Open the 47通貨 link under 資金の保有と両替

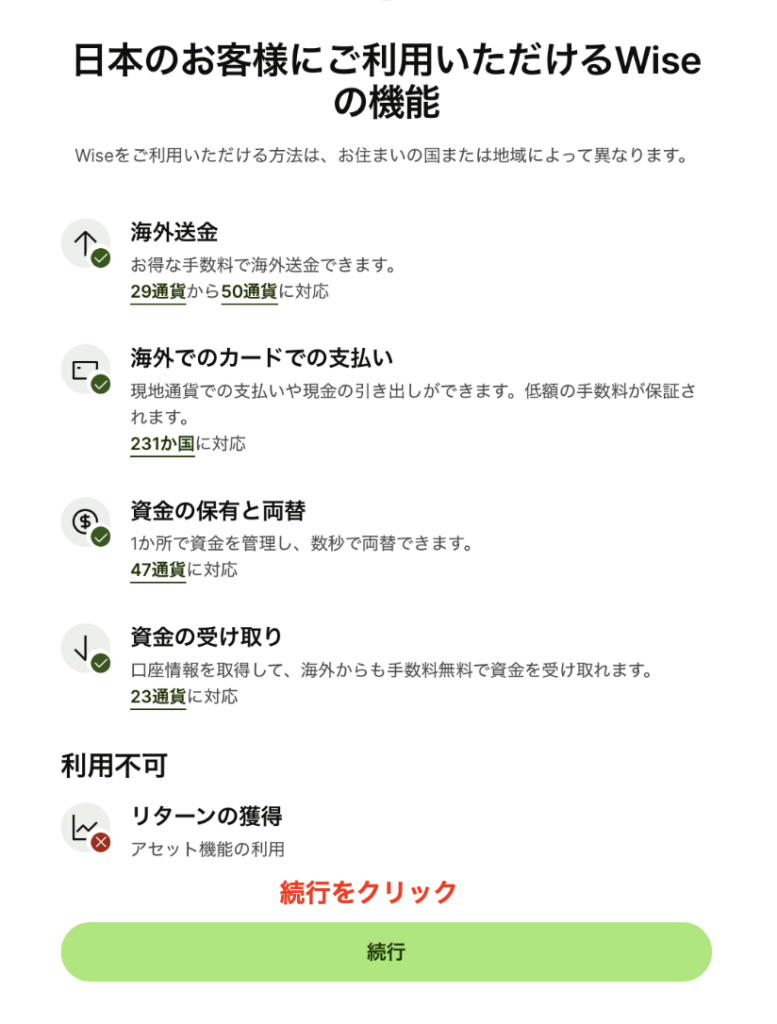[157, 570]
